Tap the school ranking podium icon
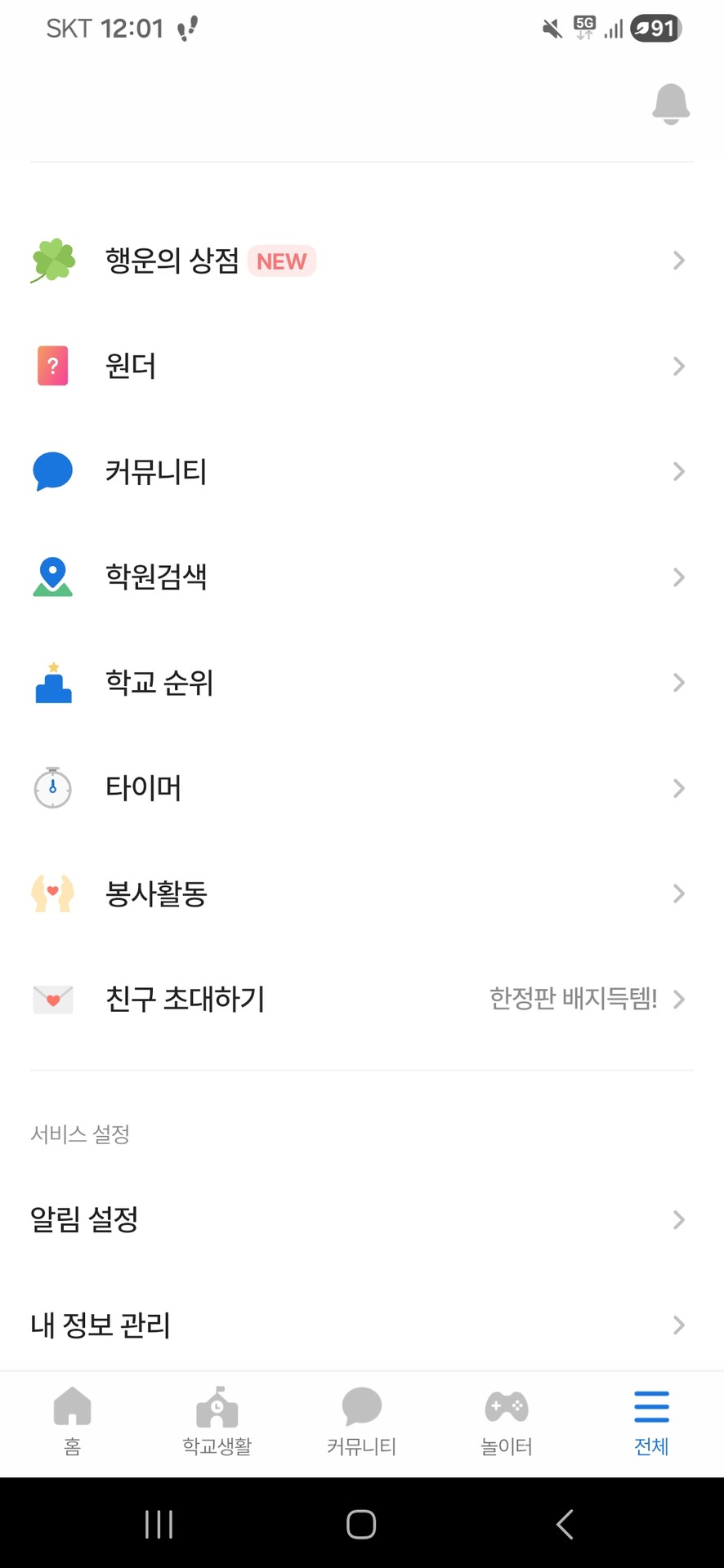724x1568 pixels. coord(52,683)
